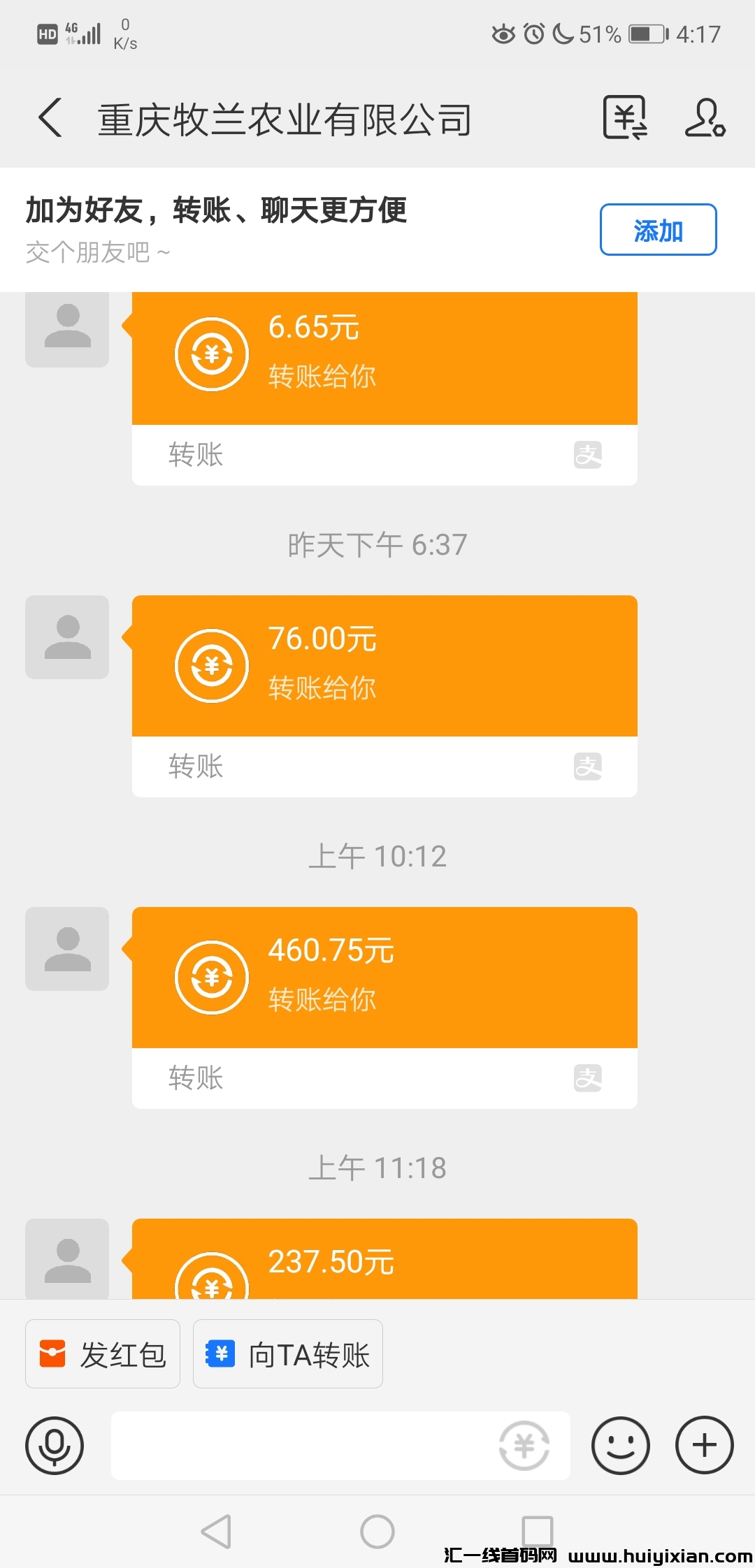Tap the blue transfer icon on 向TA转账 button
755x1568 pixels.
coord(220,1353)
